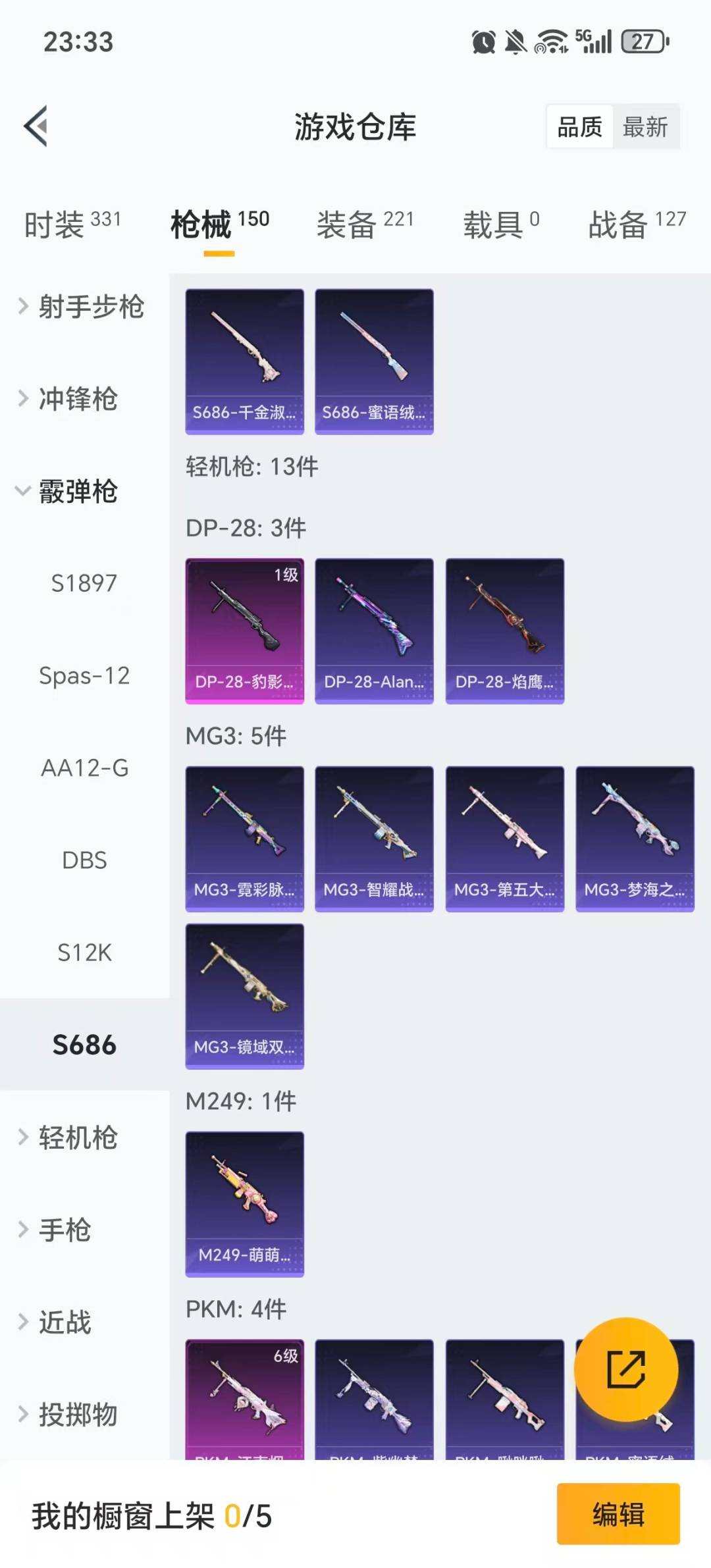This screenshot has height=1568, width=711.
Task: Sort the warehouse by 最新
Action: coord(645,126)
